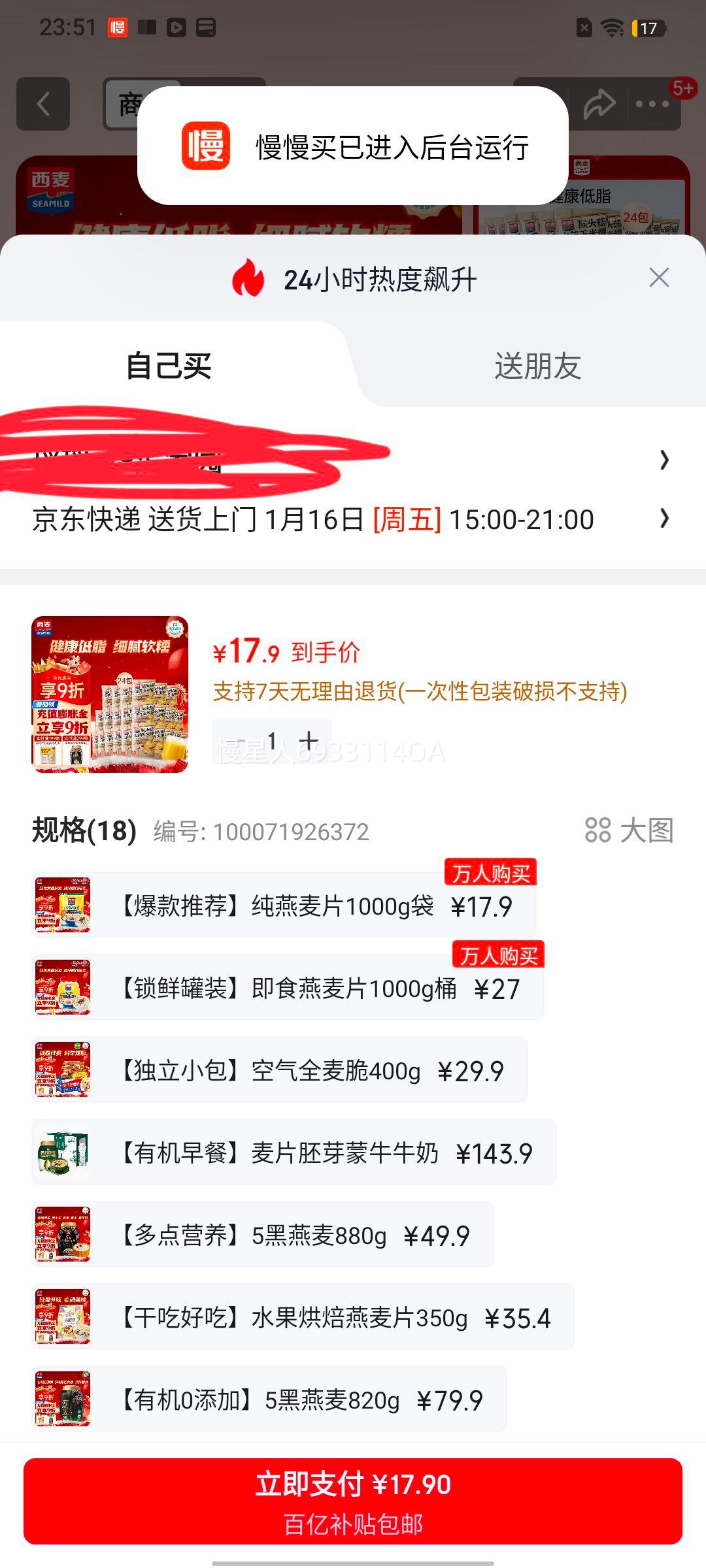
Task: Open sharing options via the share icon
Action: coord(599,103)
